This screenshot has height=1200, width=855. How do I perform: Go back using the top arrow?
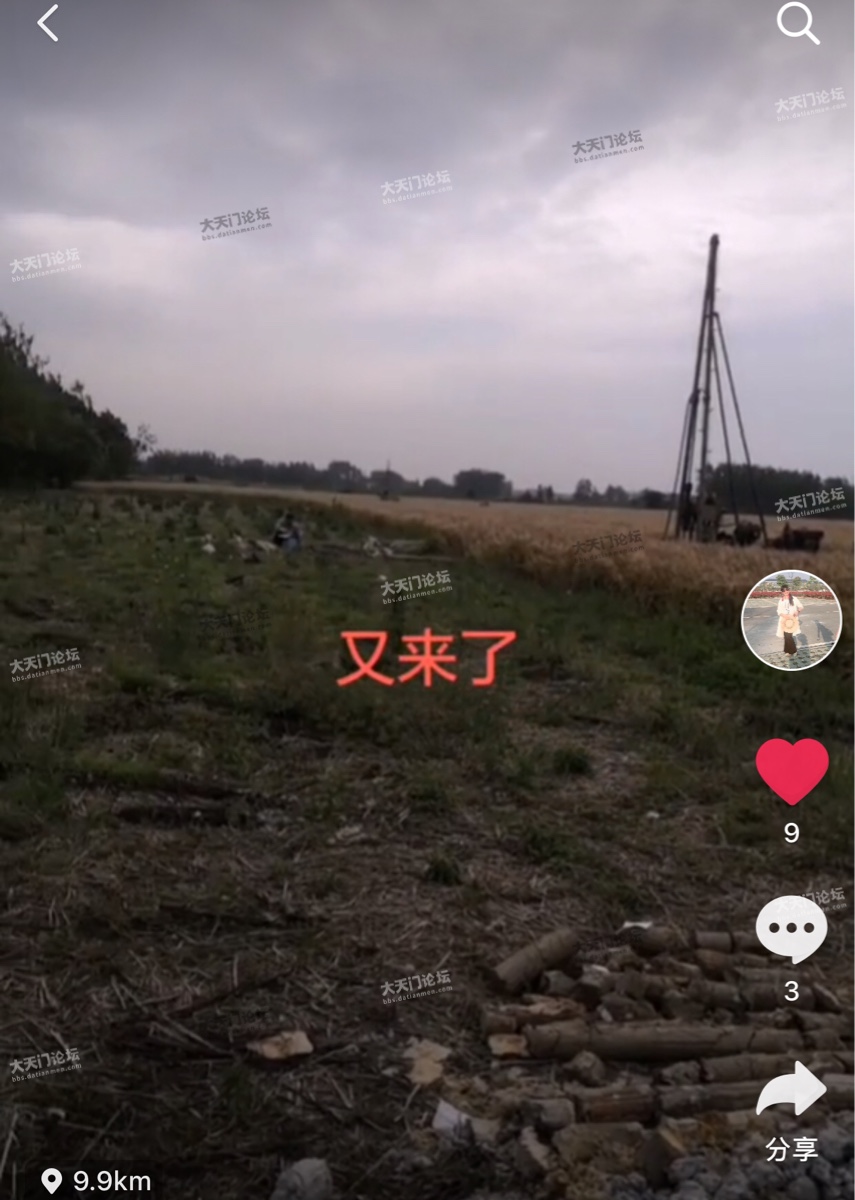(x=48, y=23)
